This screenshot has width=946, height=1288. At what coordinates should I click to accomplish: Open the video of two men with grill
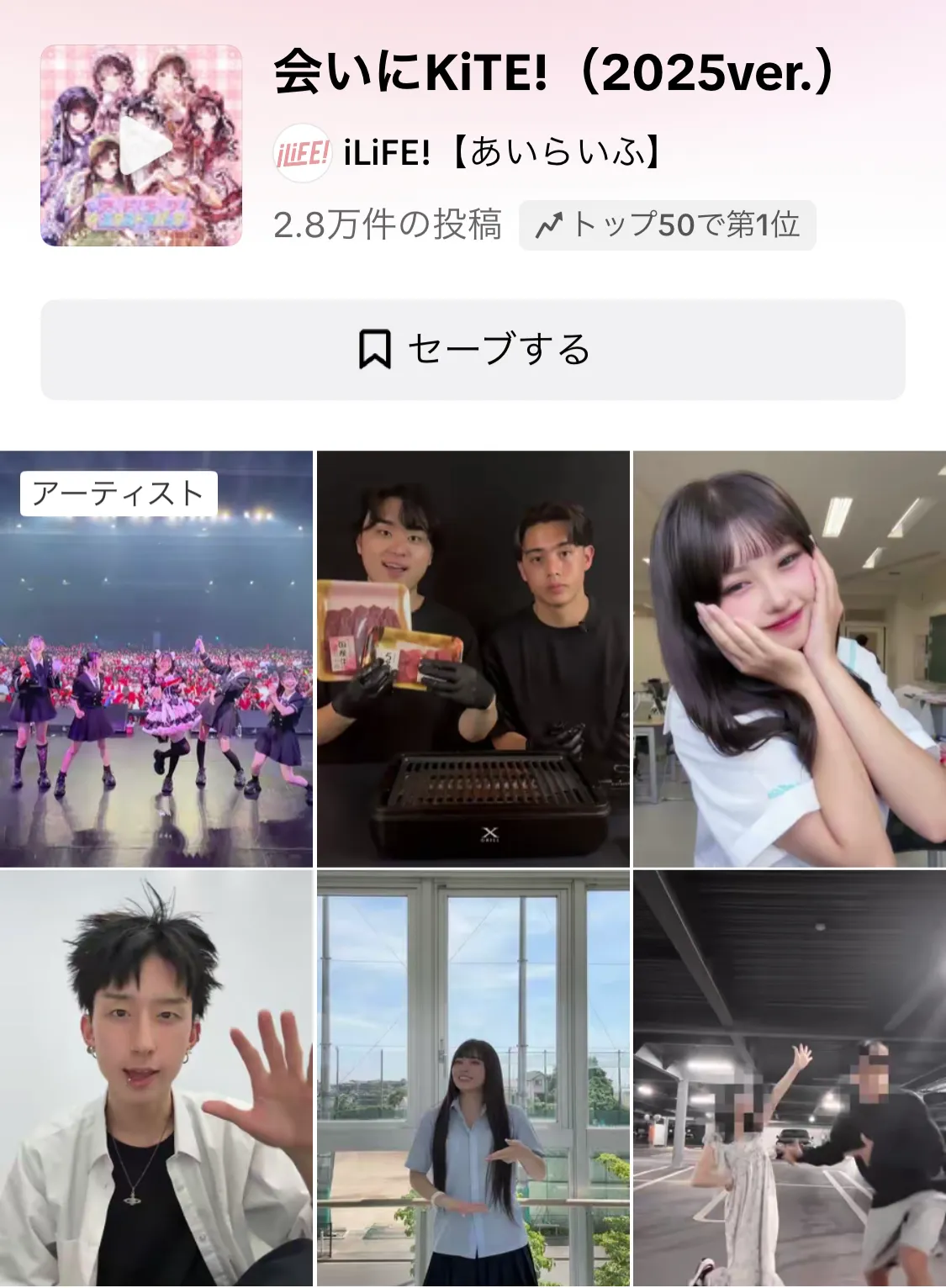coord(473,658)
